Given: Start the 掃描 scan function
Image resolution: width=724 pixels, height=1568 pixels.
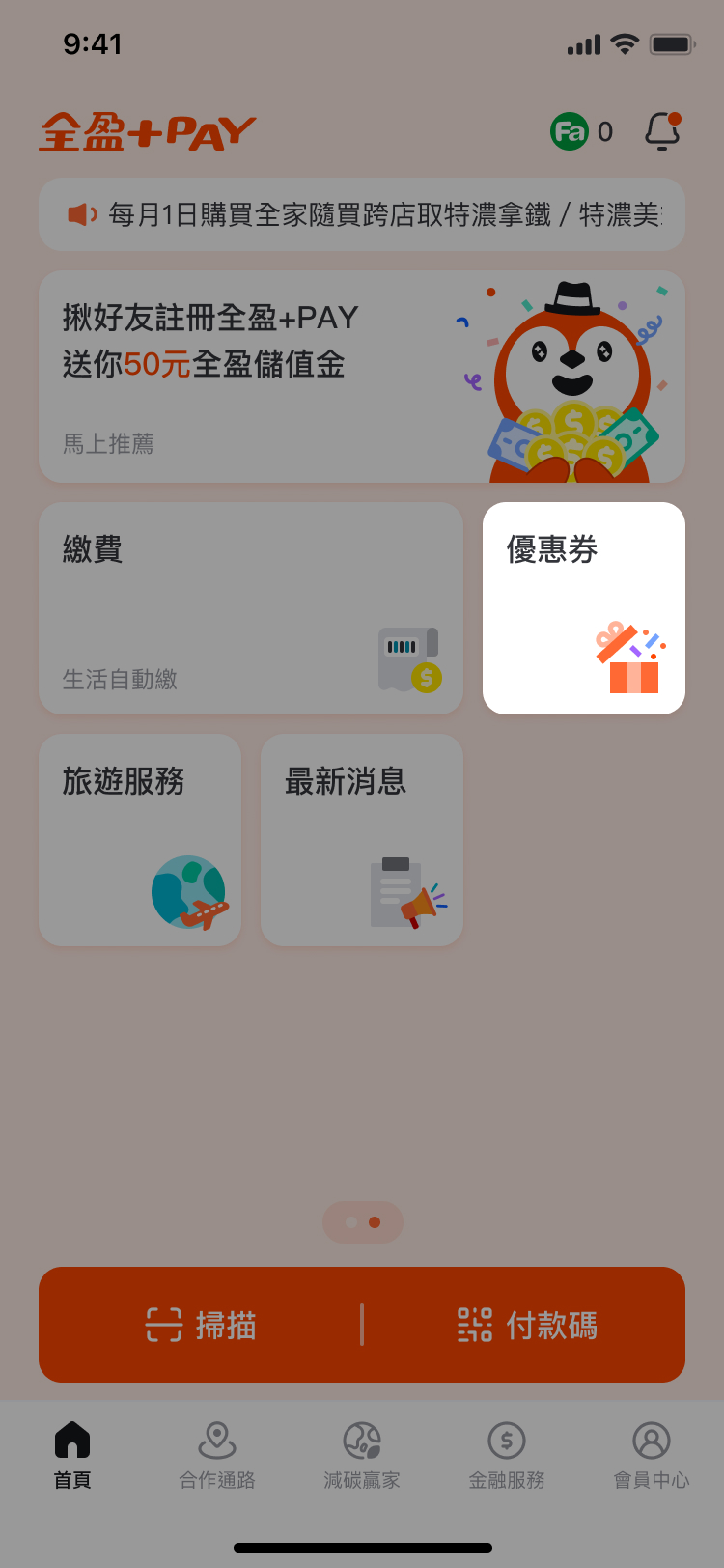Looking at the screenshot, I should (x=201, y=1325).
